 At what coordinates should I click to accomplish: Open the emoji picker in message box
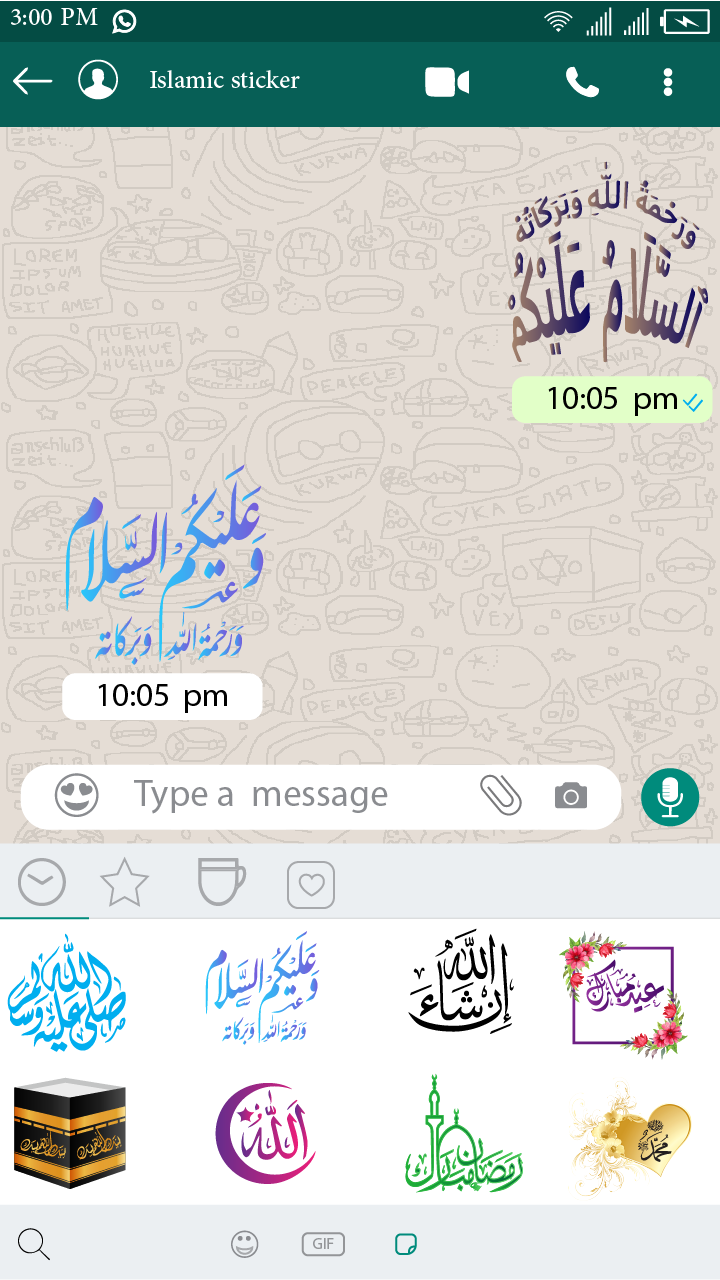tap(77, 796)
